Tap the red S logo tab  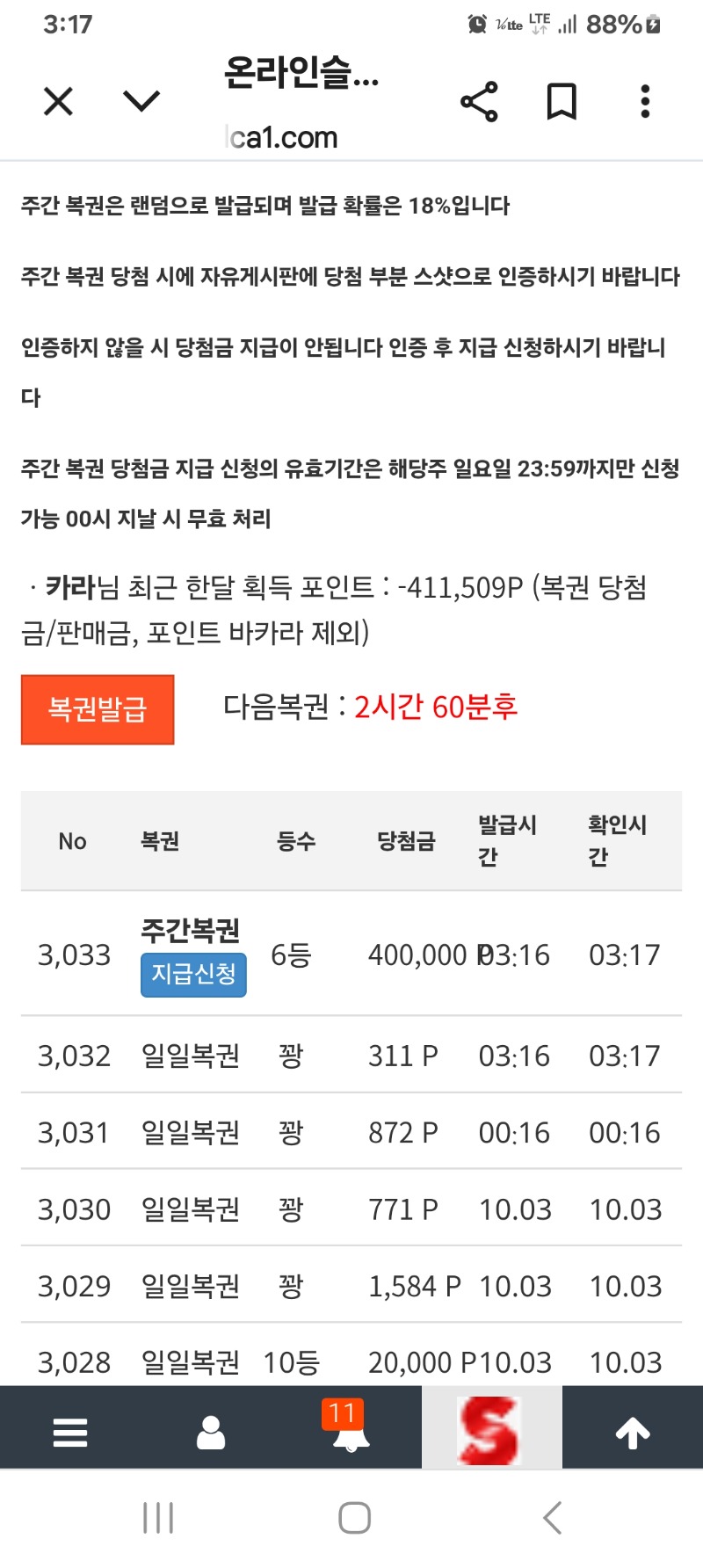[490, 1430]
